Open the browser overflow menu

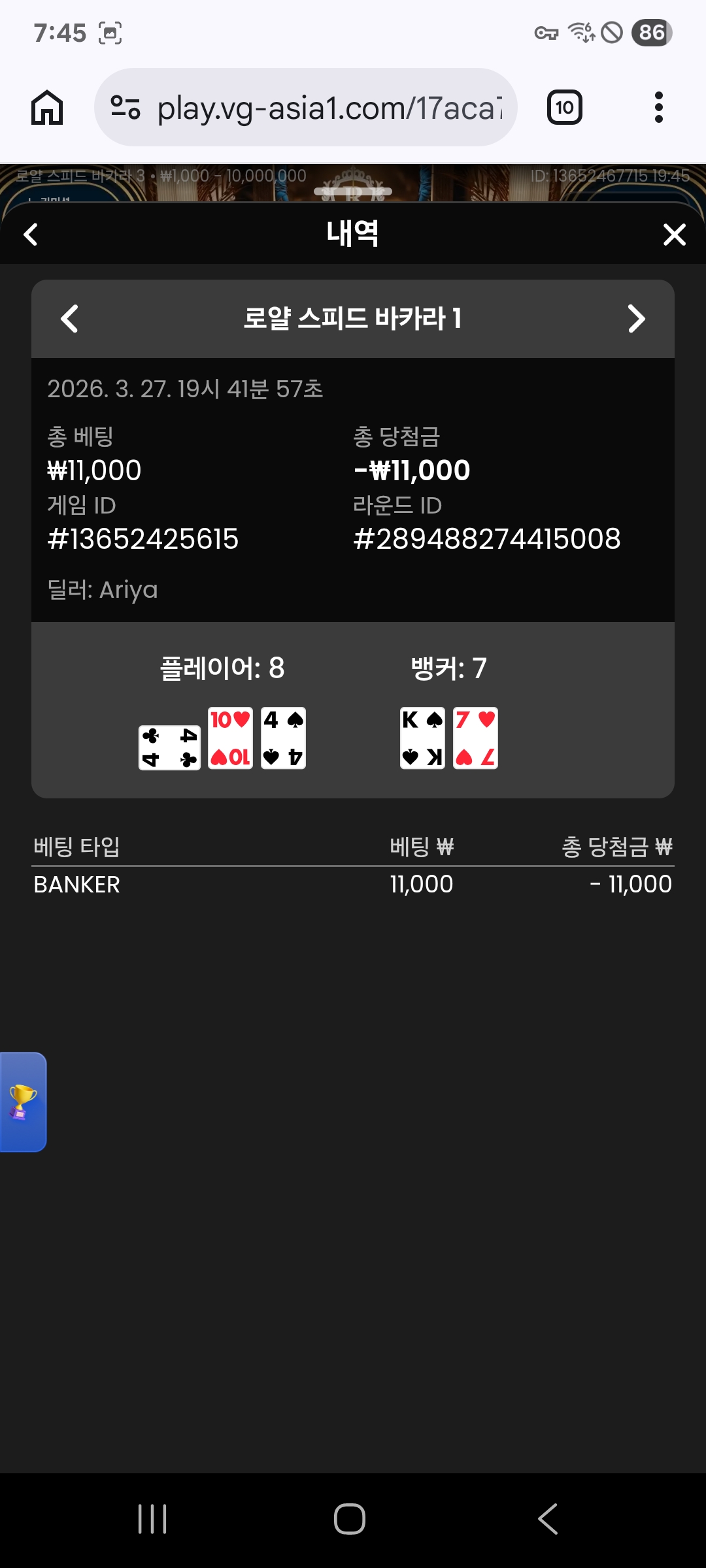click(658, 108)
